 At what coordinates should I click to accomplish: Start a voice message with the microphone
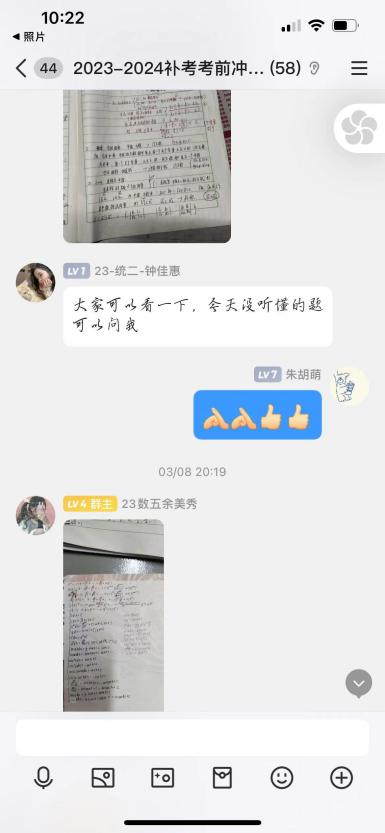(x=43, y=778)
